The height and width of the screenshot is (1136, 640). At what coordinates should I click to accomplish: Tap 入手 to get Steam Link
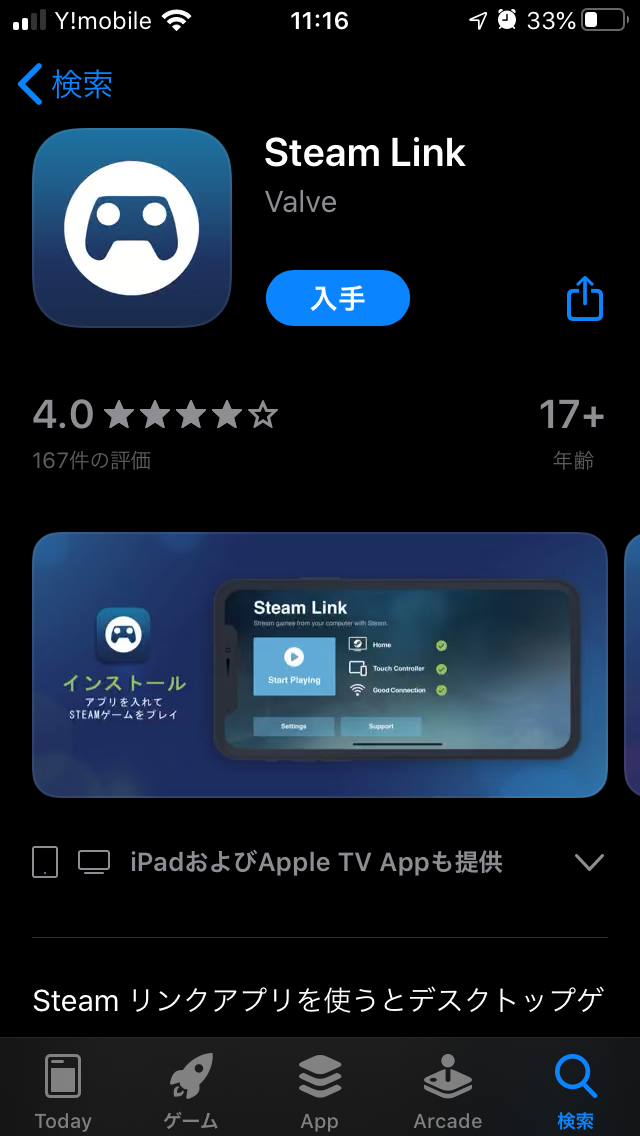click(338, 298)
